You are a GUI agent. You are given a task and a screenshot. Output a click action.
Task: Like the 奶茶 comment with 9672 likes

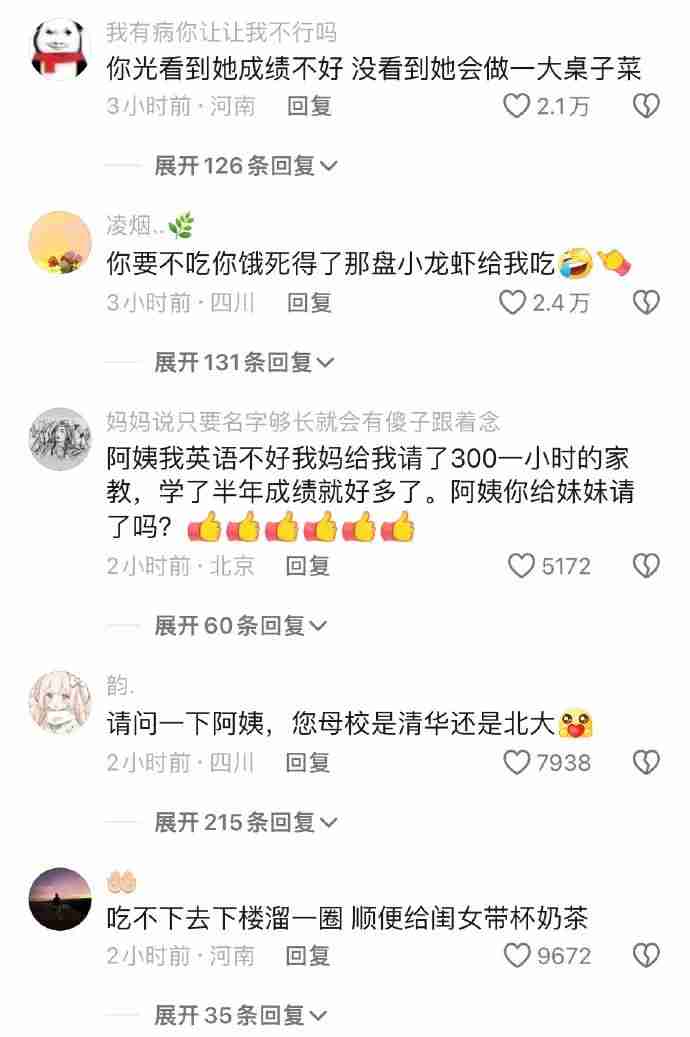pos(516,956)
